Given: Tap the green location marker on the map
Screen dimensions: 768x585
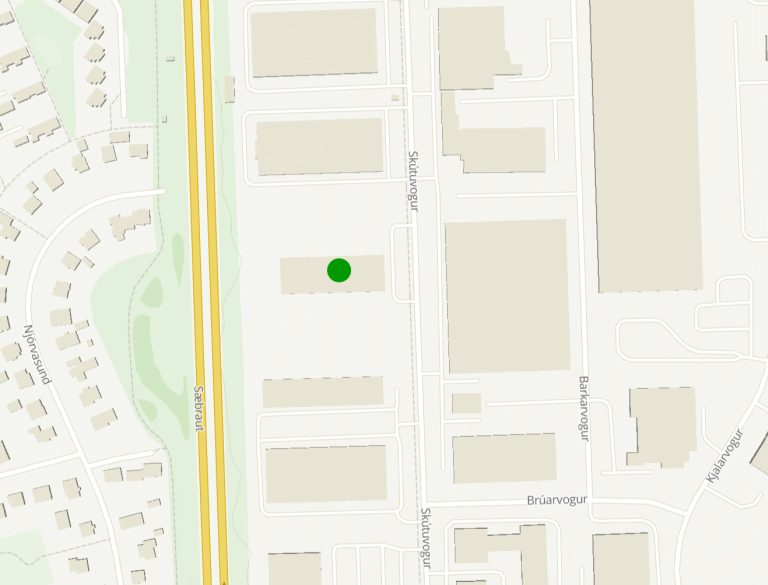Looking at the screenshot, I should [339, 269].
